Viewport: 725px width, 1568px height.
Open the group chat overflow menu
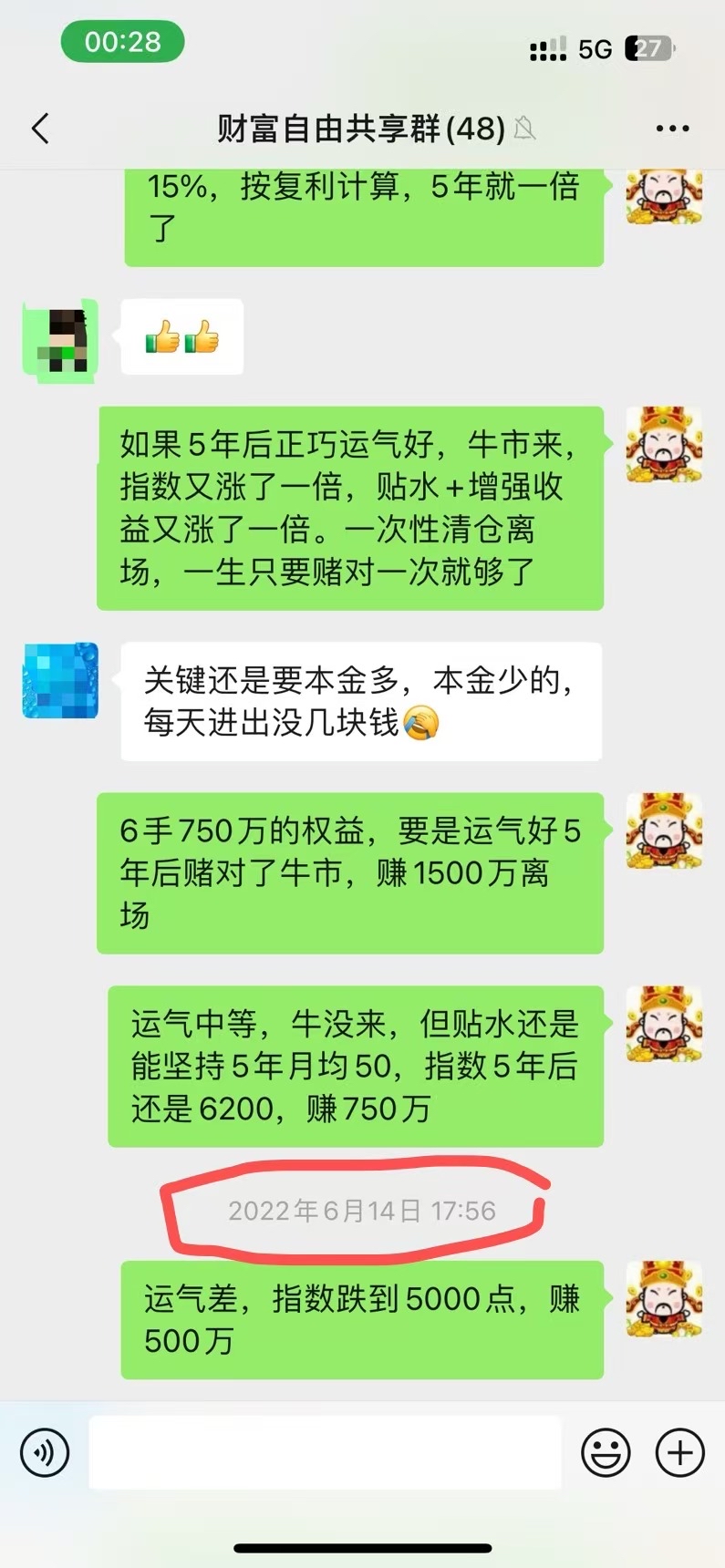click(673, 129)
